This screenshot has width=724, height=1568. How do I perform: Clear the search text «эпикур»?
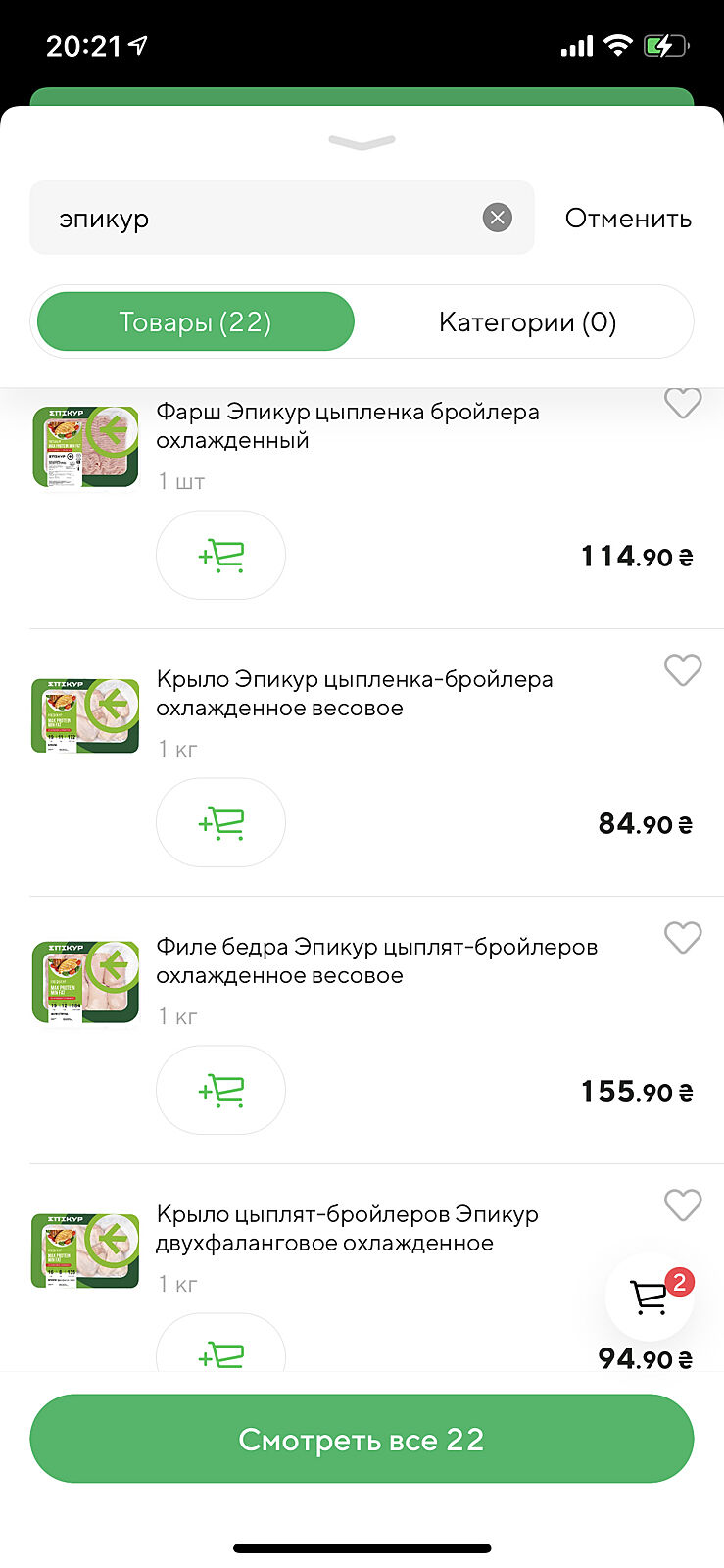498,218
